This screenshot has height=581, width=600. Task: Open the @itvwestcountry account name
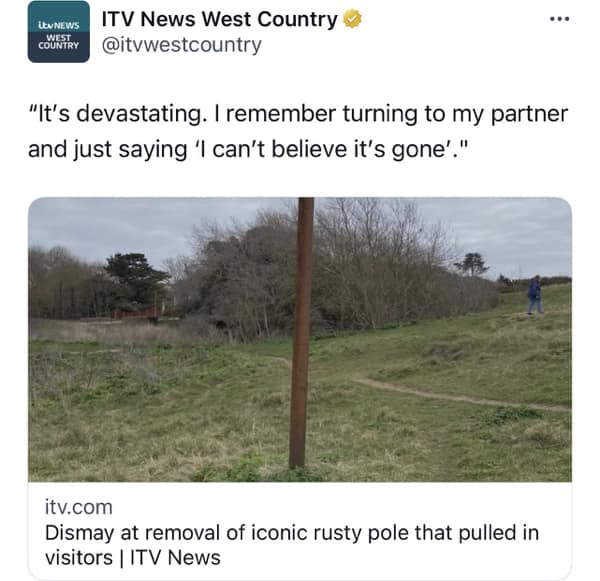coord(183,45)
